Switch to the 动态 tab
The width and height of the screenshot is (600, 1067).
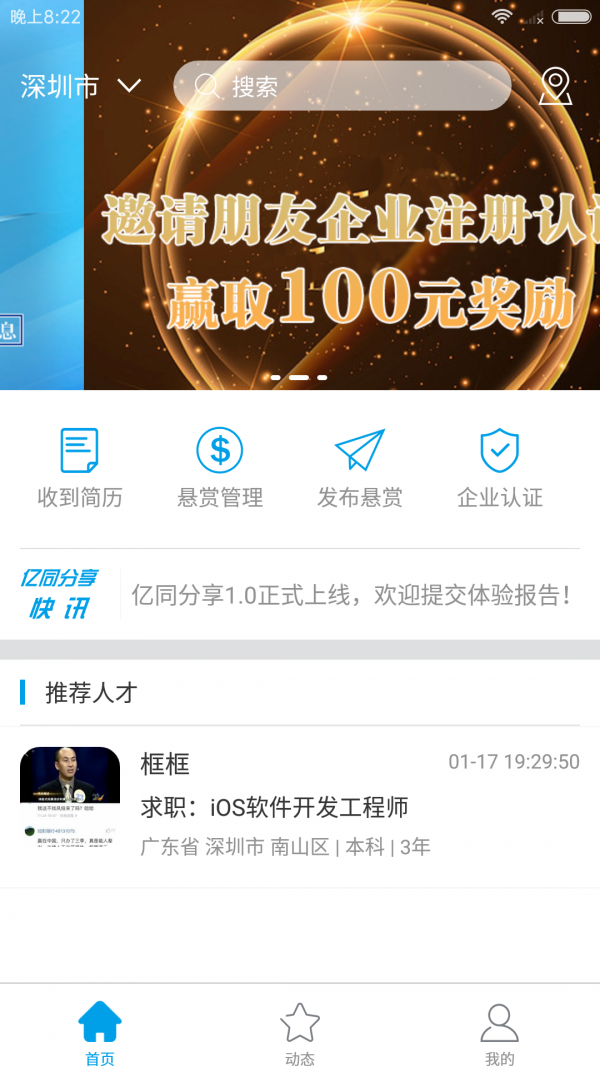pyautogui.click(x=300, y=1034)
